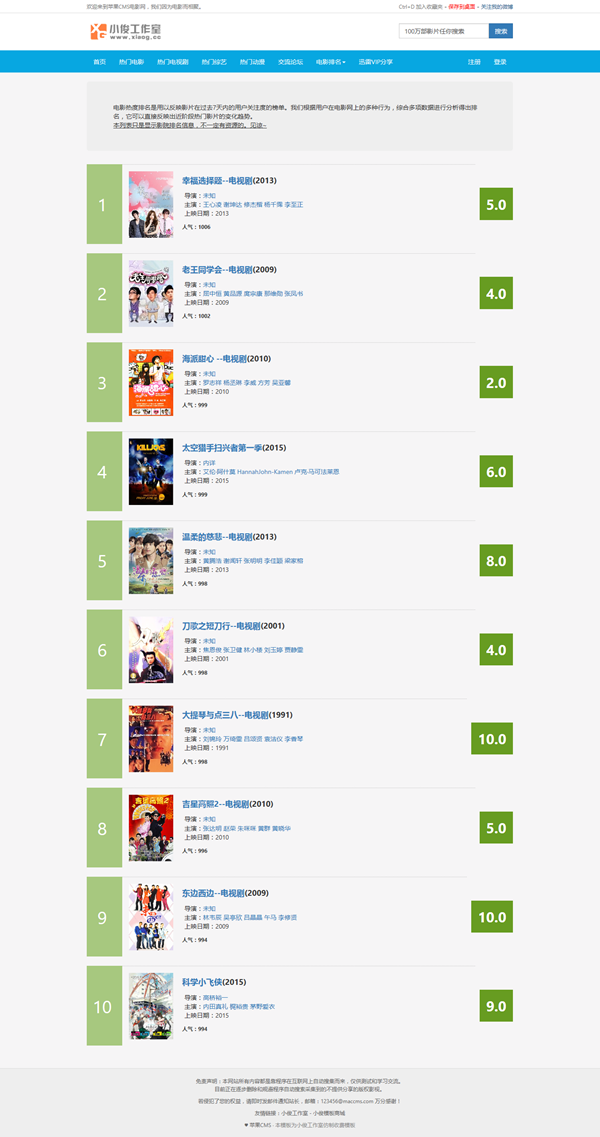Switch to 热门综艺 in the nav bar
This screenshot has height=1137, width=600.
point(214,62)
